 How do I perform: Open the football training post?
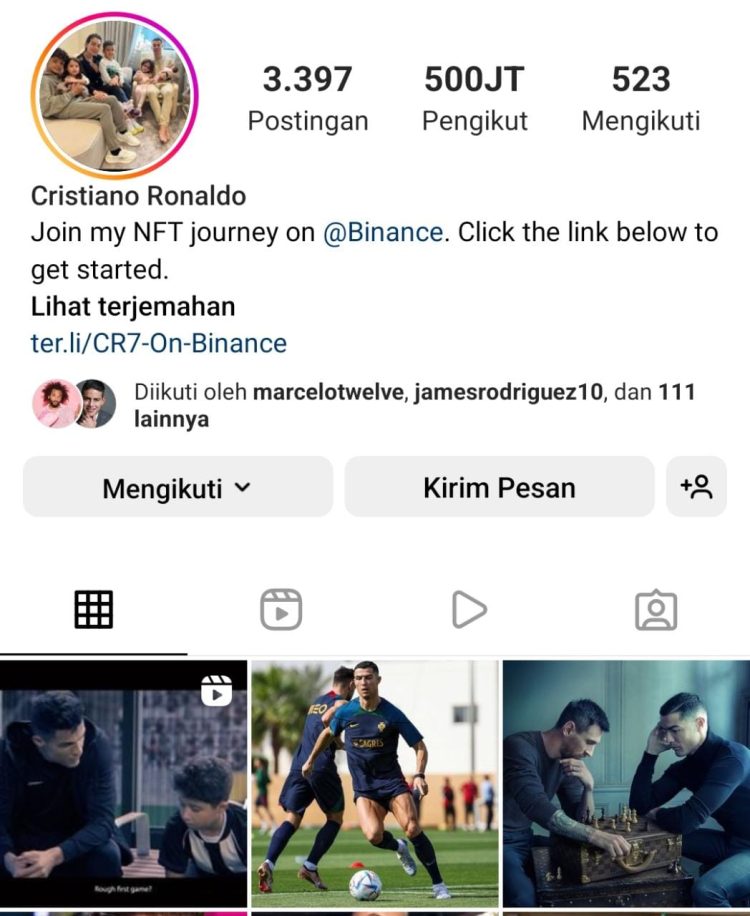click(374, 783)
